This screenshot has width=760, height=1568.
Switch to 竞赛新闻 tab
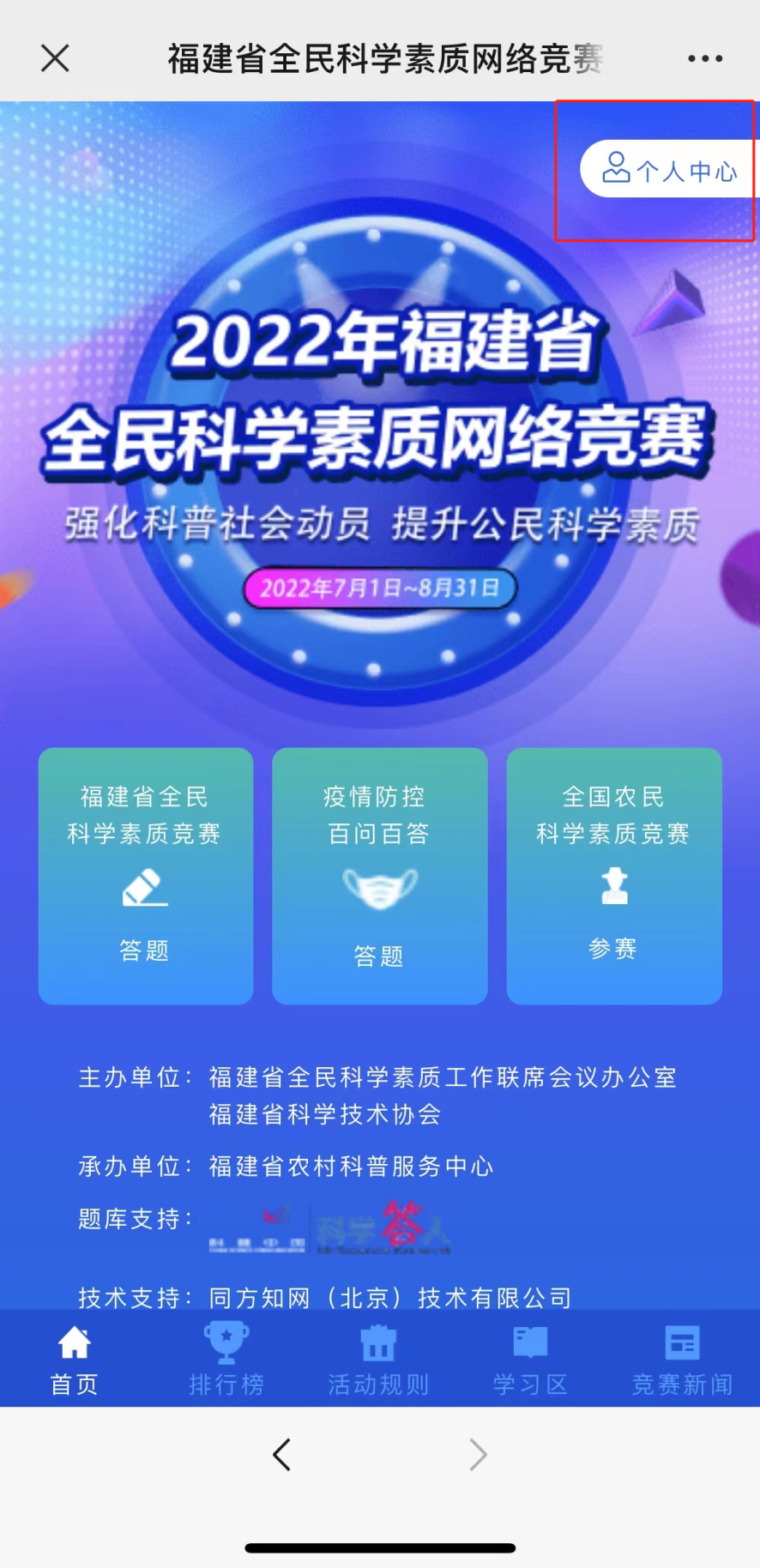click(x=682, y=1360)
